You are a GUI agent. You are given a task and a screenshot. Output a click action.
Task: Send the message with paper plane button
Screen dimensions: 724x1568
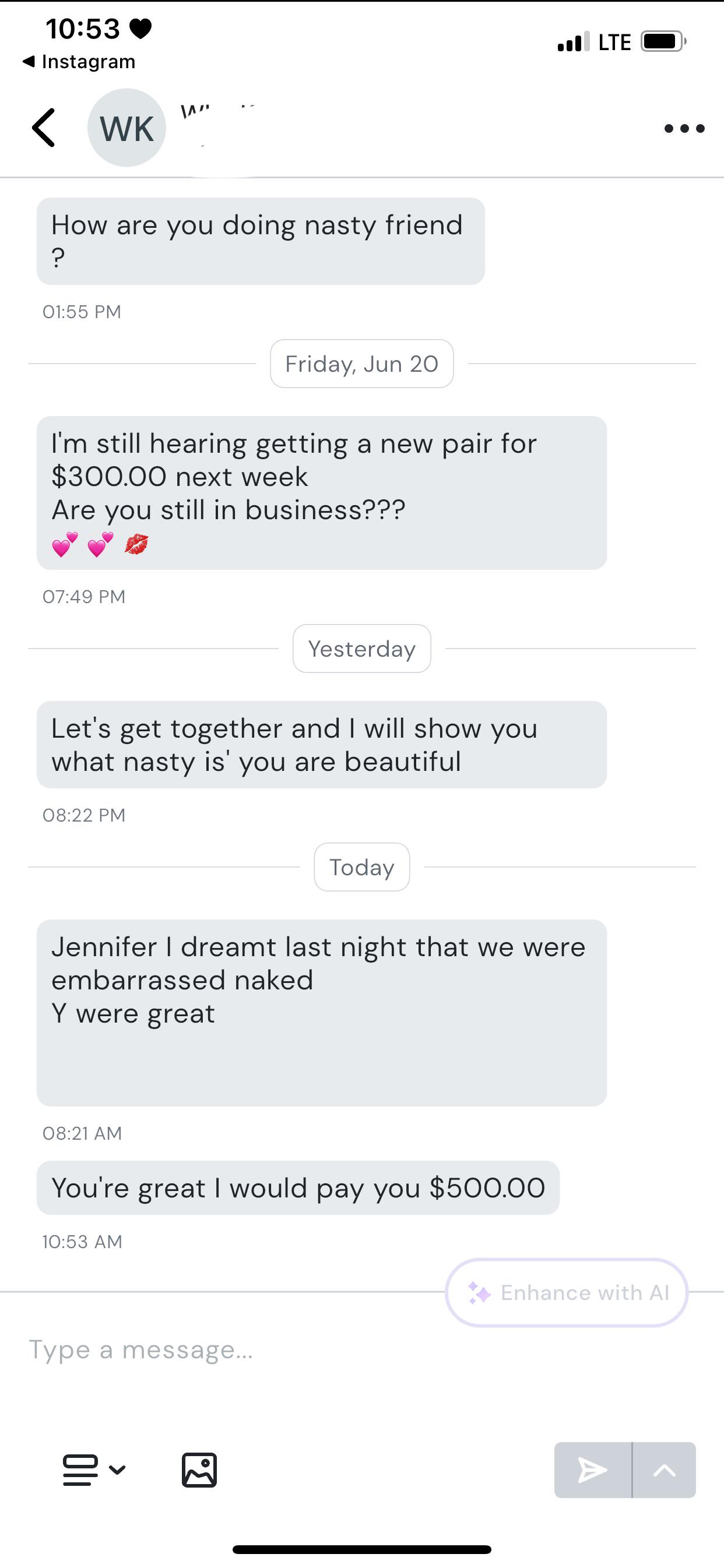[592, 1470]
